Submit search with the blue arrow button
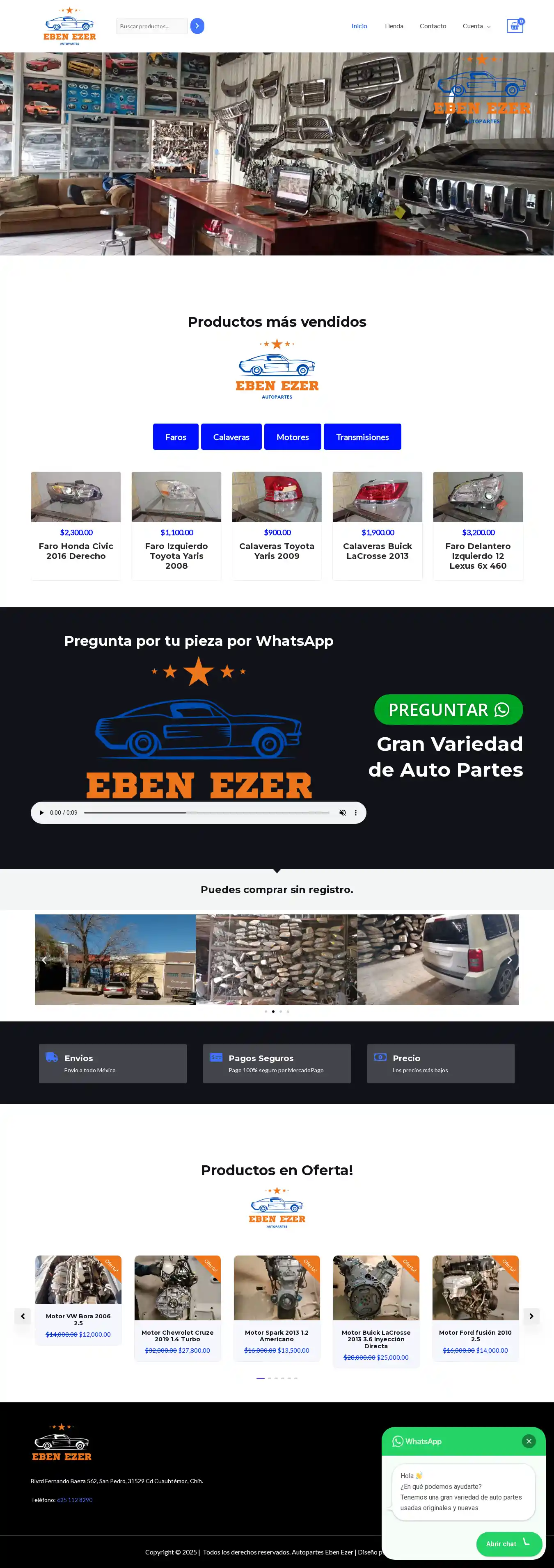 pos(197,26)
